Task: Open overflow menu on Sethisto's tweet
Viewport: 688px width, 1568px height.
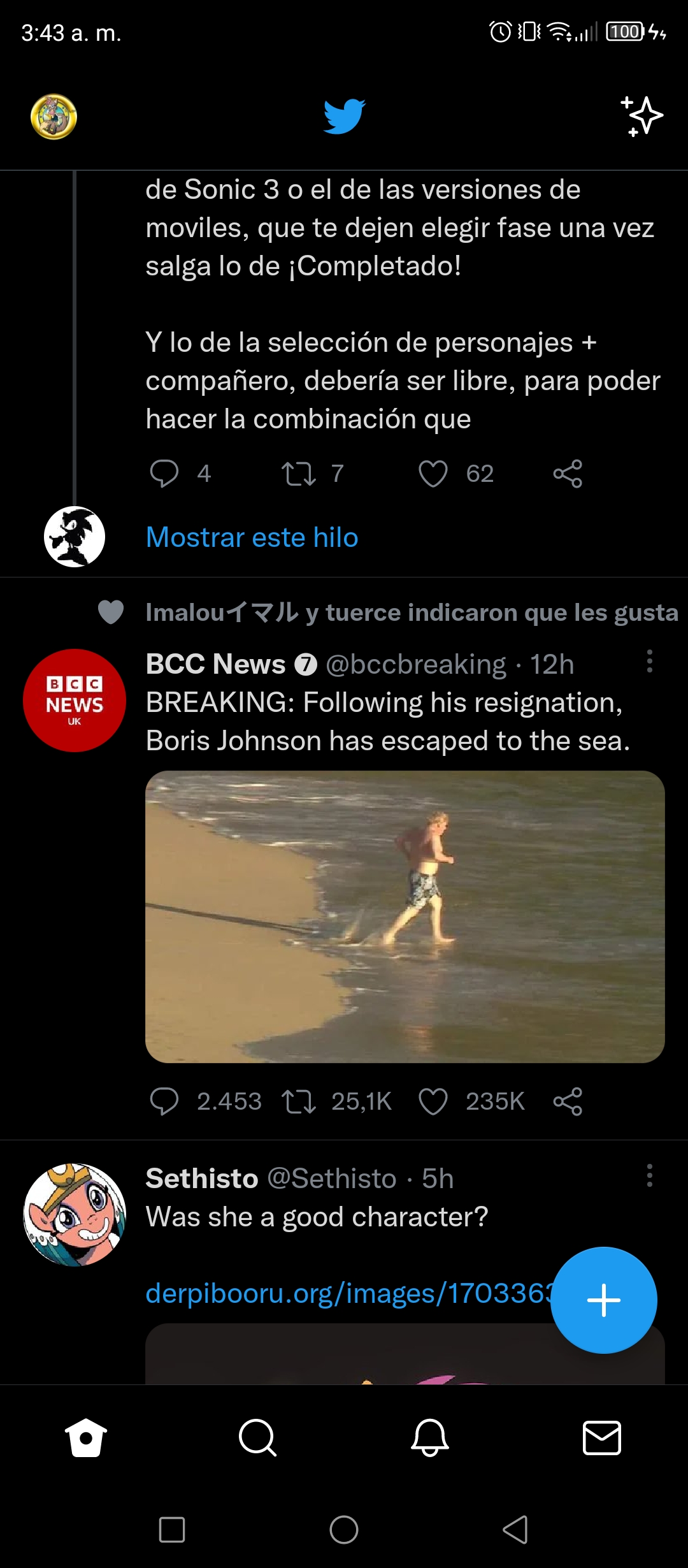Action: pos(649,1175)
